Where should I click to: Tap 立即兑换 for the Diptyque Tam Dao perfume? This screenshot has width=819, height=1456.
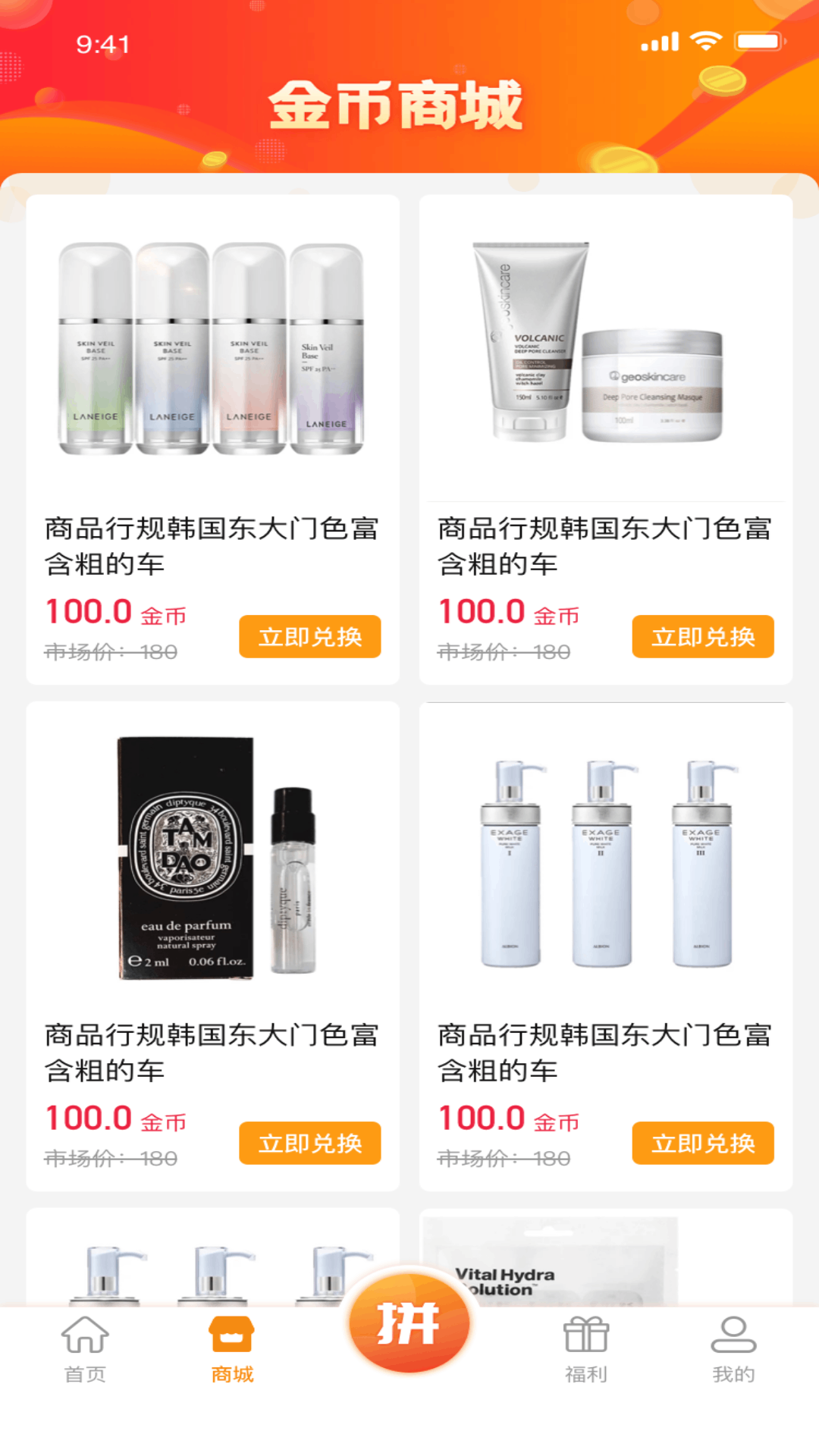pyautogui.click(x=309, y=1143)
